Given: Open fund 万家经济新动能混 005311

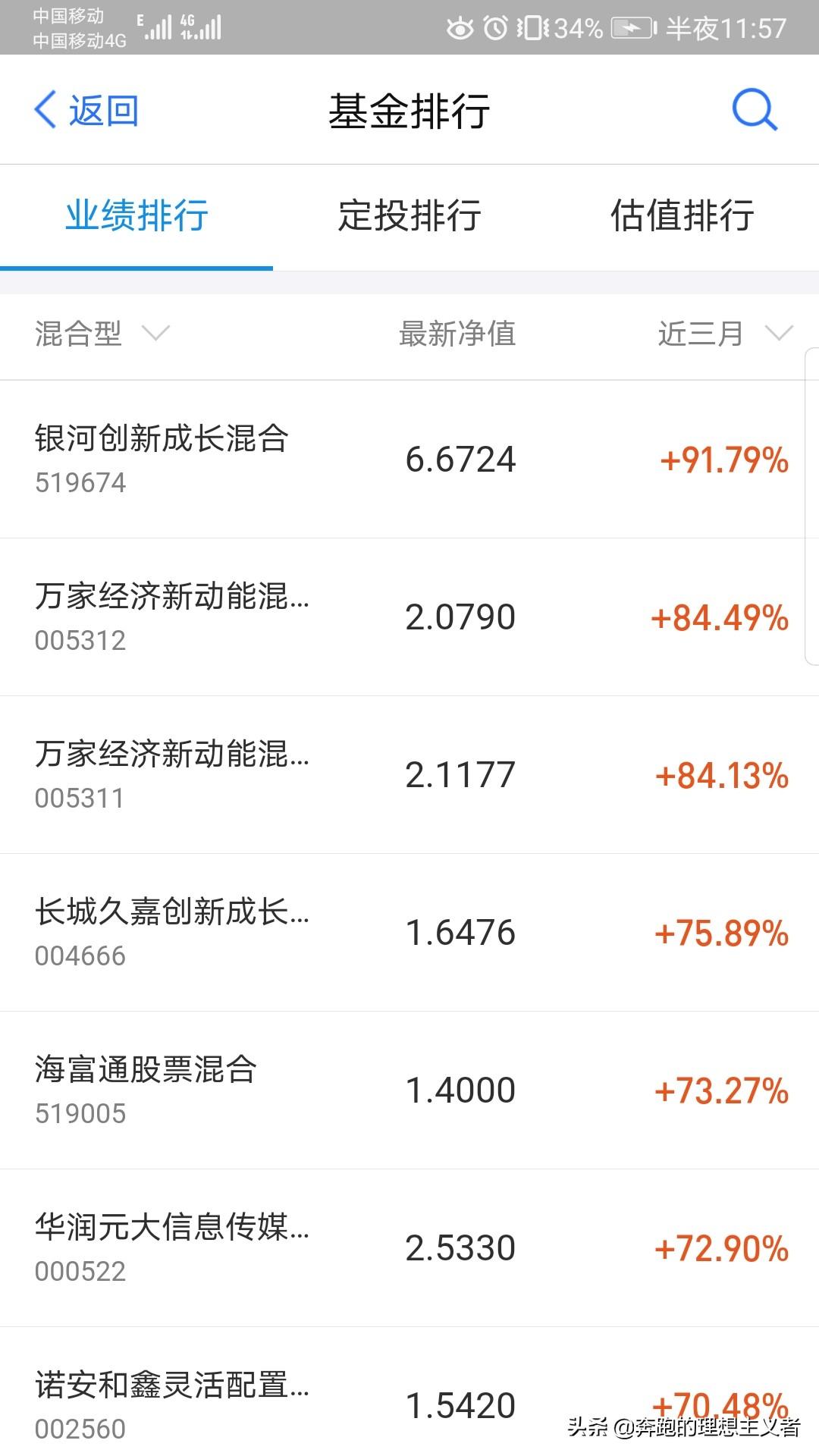Looking at the screenshot, I should [409, 775].
